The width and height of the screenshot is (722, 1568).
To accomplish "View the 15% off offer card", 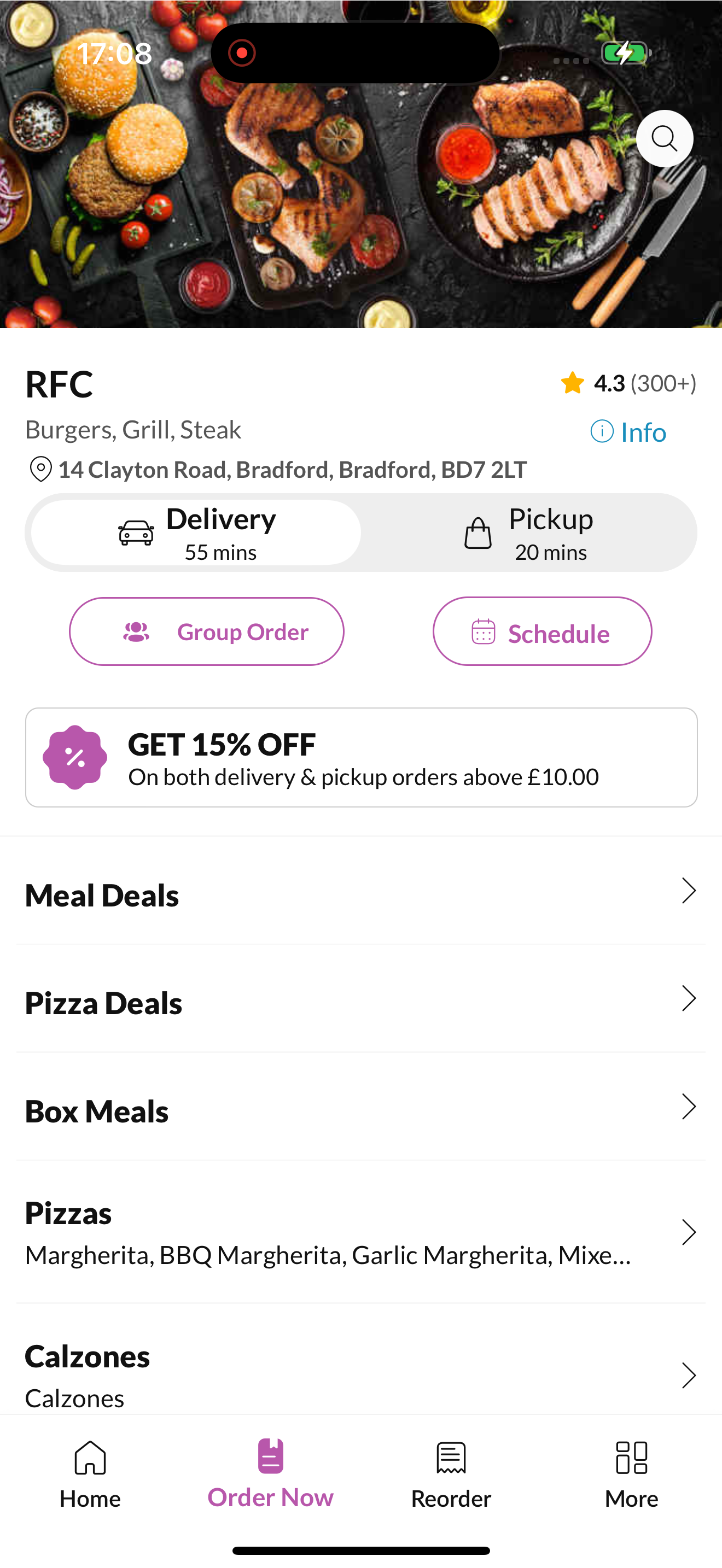I will point(361,757).
